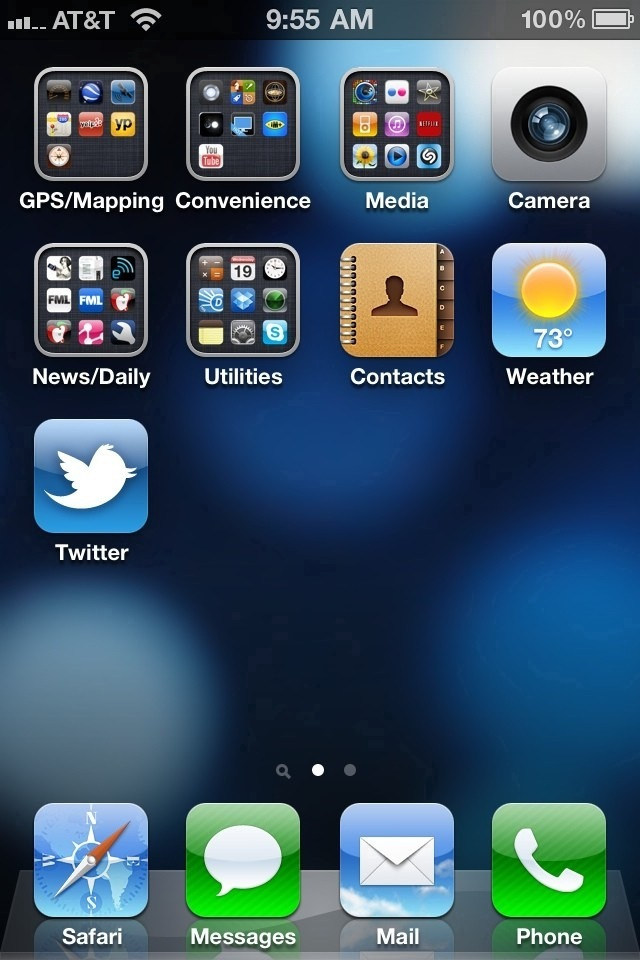Image resolution: width=640 pixels, height=960 pixels.
Task: Open Safari from the dock
Action: coord(91,860)
